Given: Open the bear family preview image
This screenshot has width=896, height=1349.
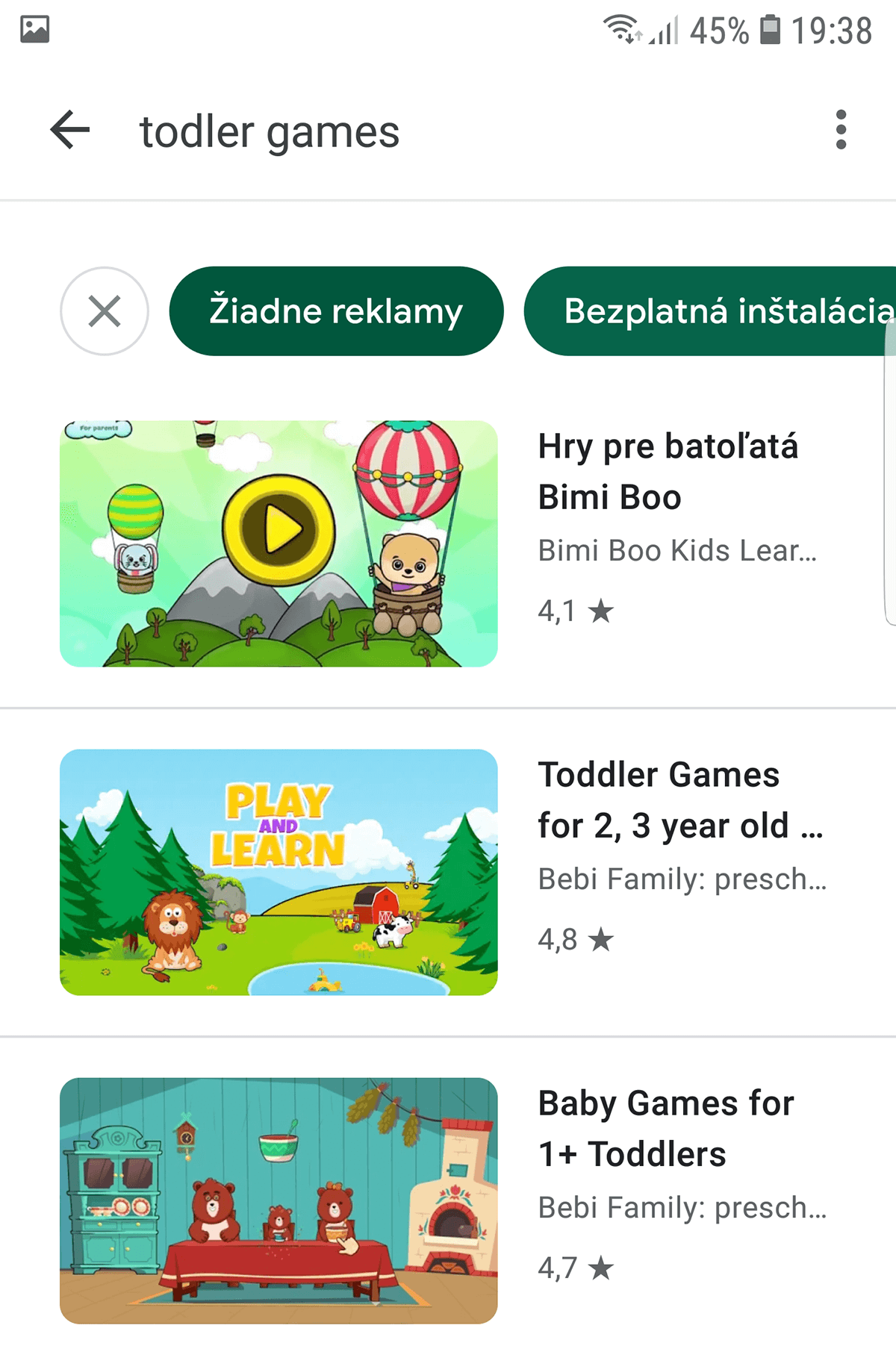Looking at the screenshot, I should [x=279, y=1200].
